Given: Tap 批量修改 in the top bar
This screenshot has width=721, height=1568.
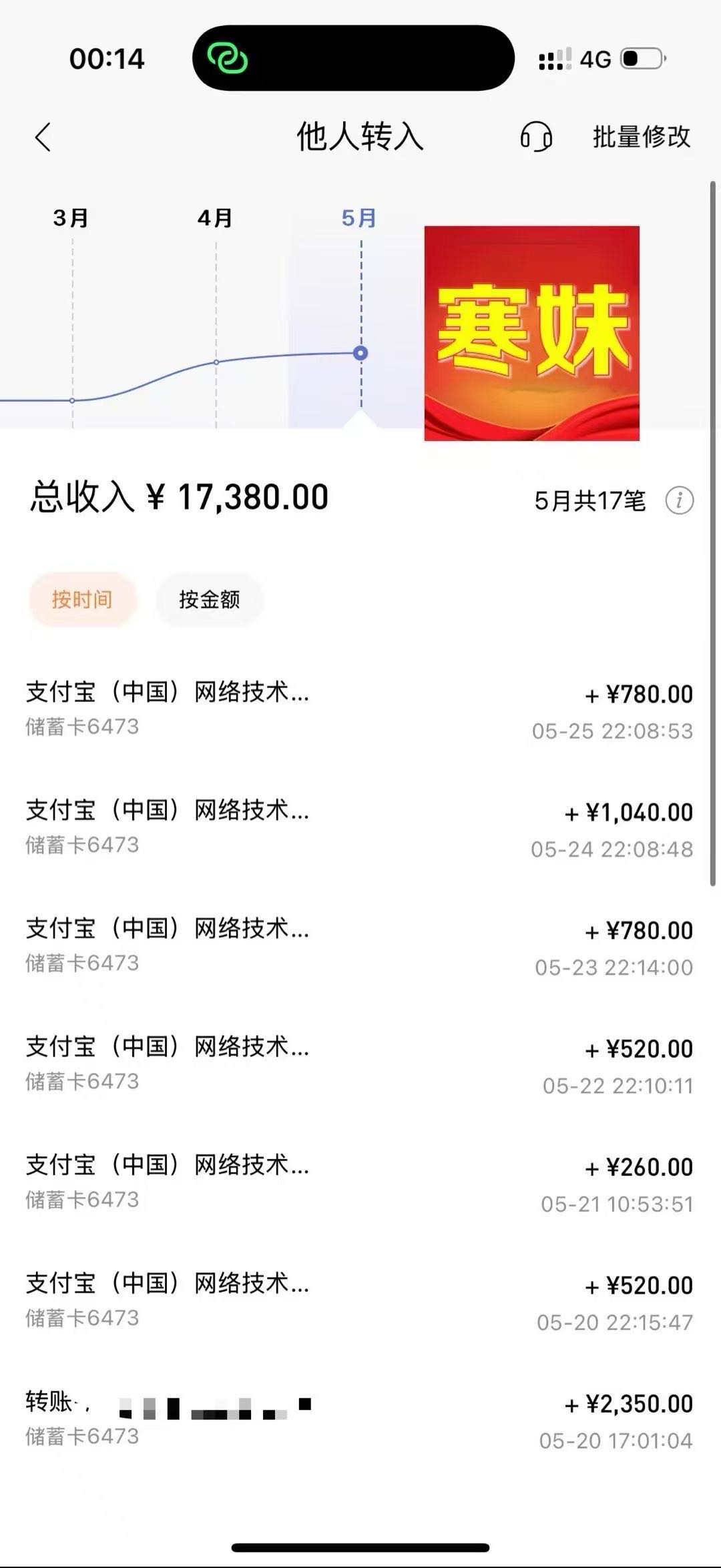Looking at the screenshot, I should 641,137.
